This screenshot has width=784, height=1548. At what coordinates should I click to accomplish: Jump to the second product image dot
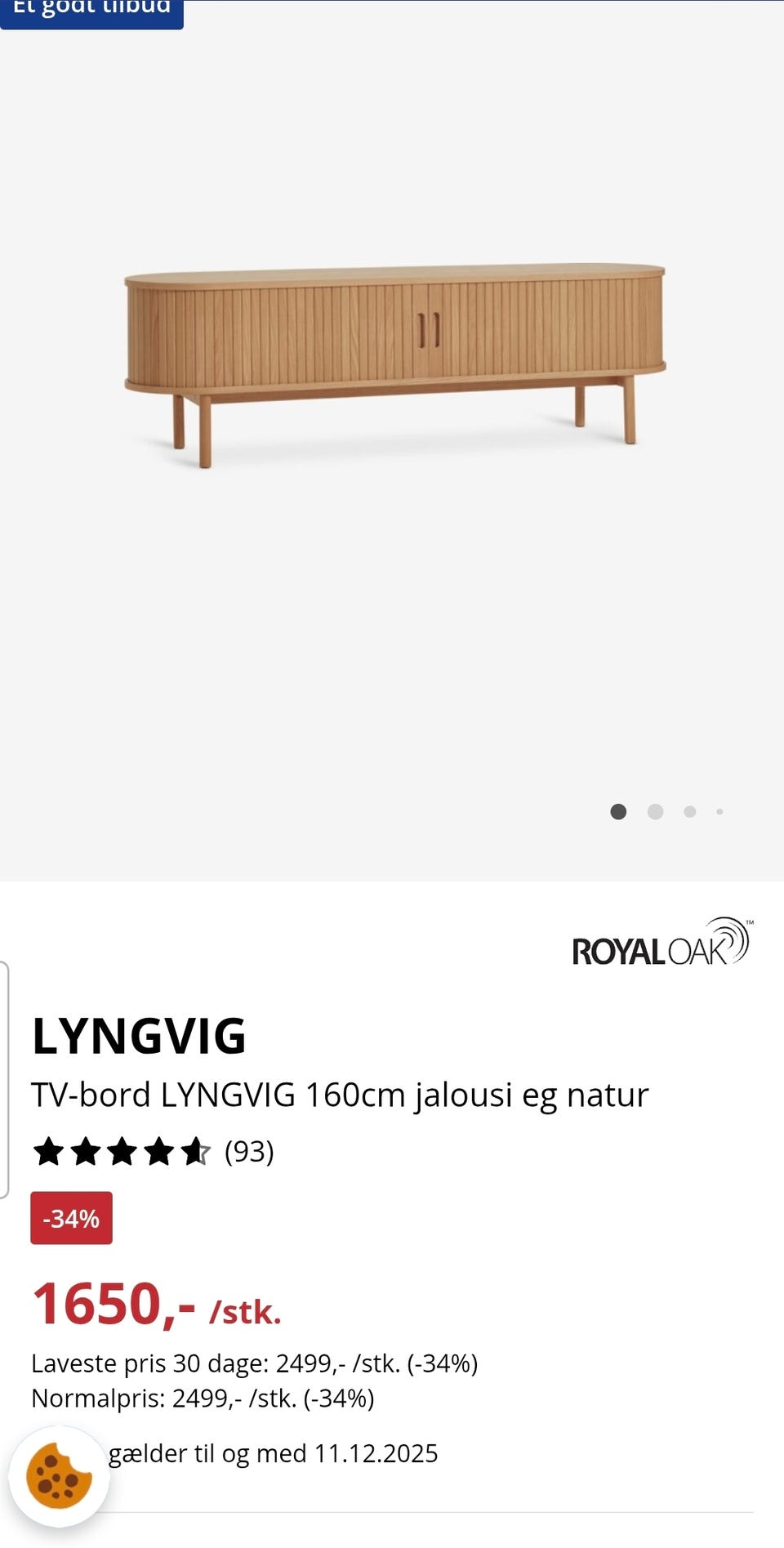pos(655,811)
